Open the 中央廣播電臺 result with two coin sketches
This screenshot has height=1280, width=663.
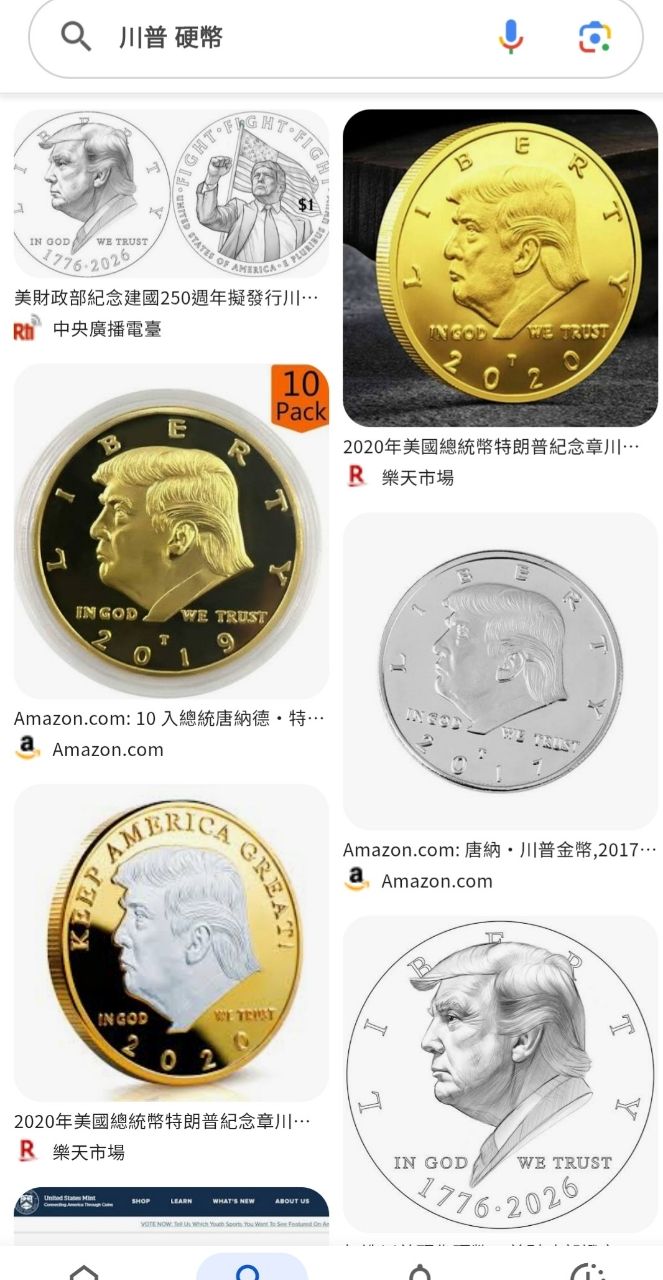(171, 194)
